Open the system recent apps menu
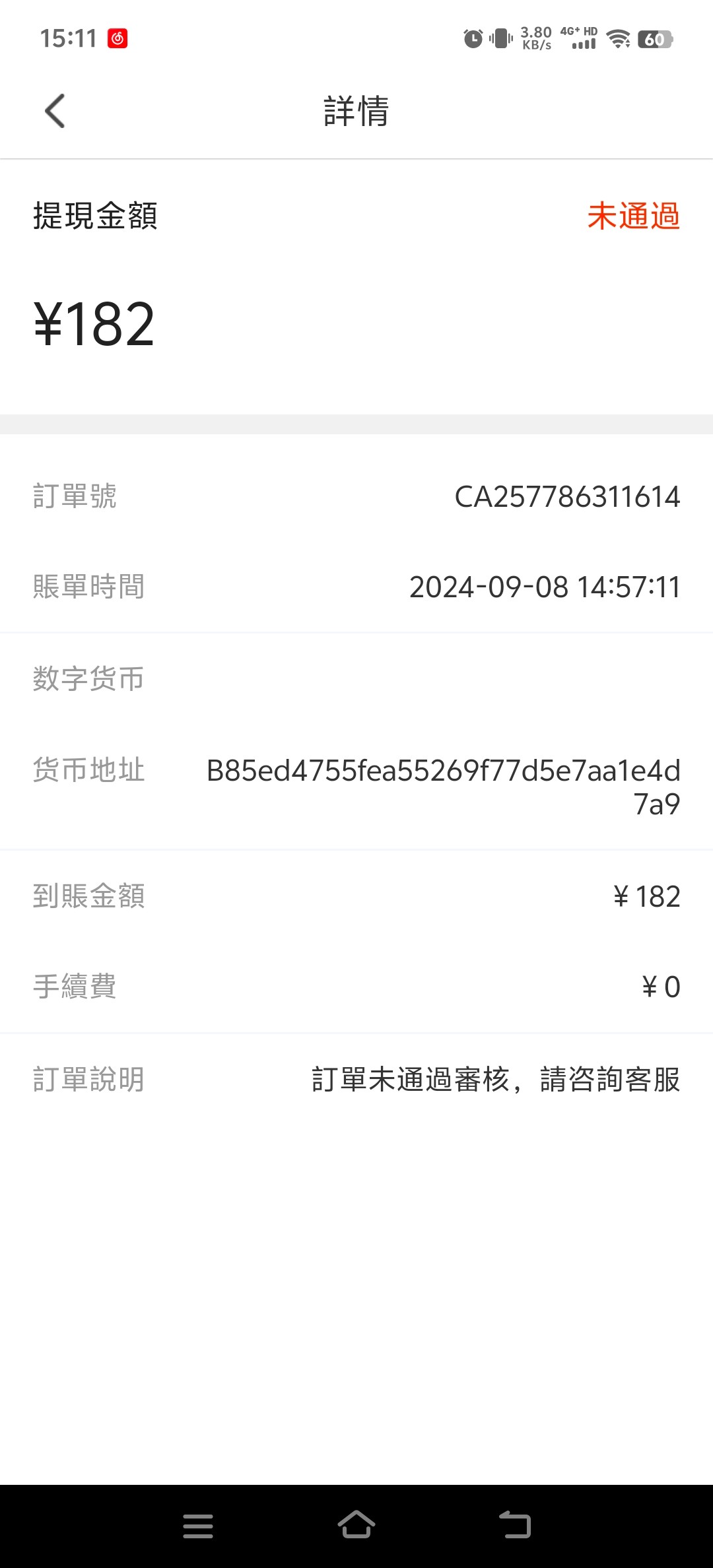 tap(198, 1526)
